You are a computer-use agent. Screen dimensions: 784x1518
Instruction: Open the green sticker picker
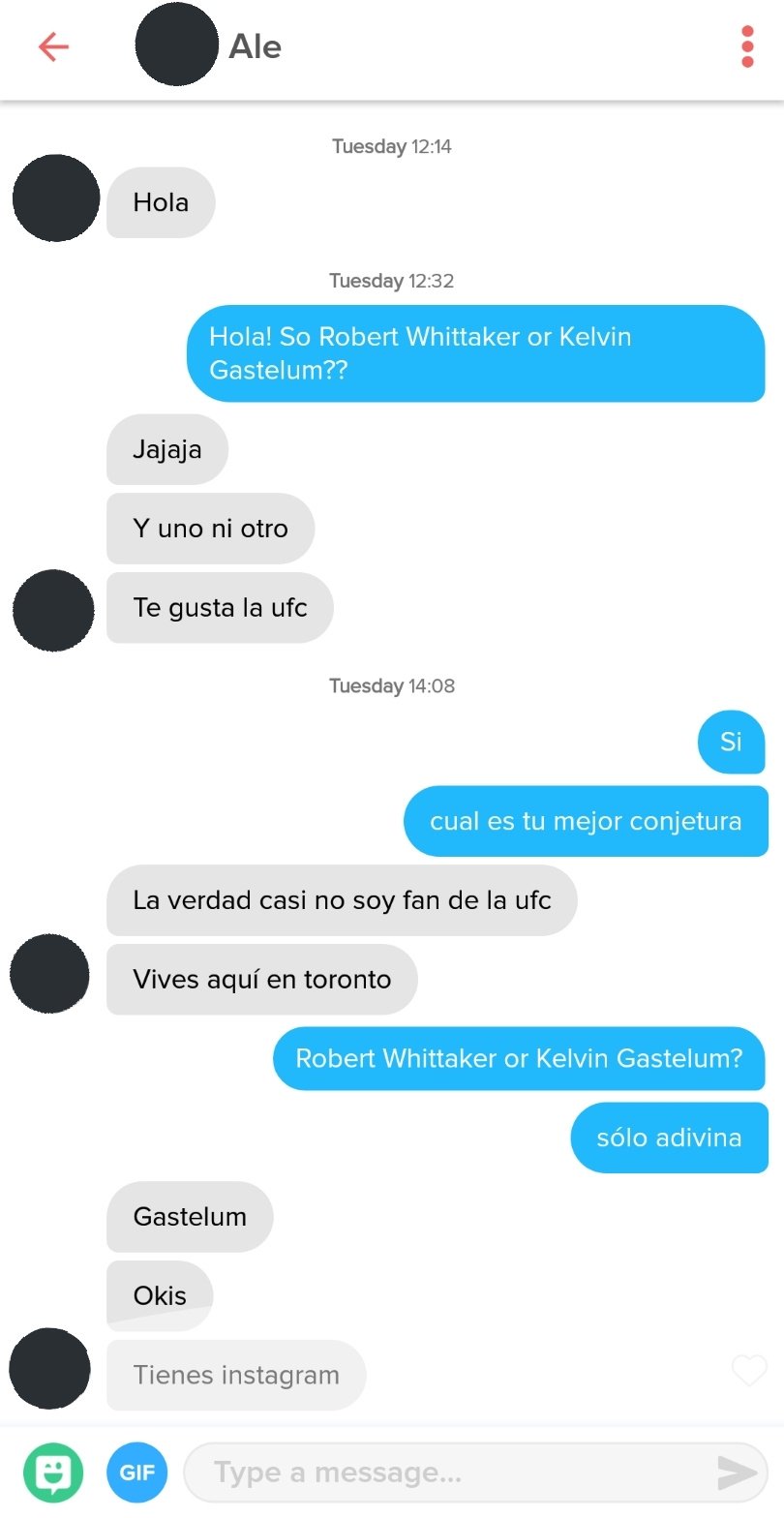(53, 1472)
